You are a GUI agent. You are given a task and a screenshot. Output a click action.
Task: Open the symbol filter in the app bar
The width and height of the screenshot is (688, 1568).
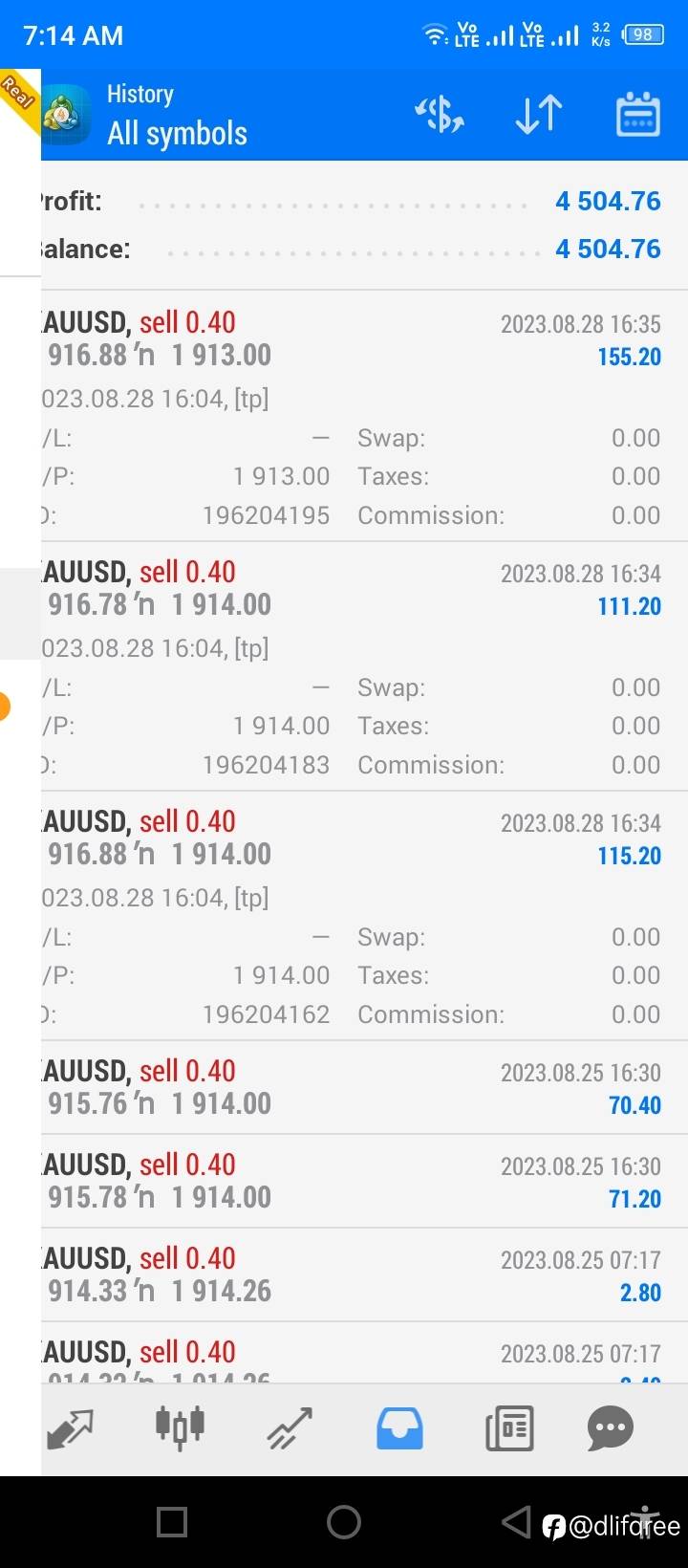click(x=440, y=116)
